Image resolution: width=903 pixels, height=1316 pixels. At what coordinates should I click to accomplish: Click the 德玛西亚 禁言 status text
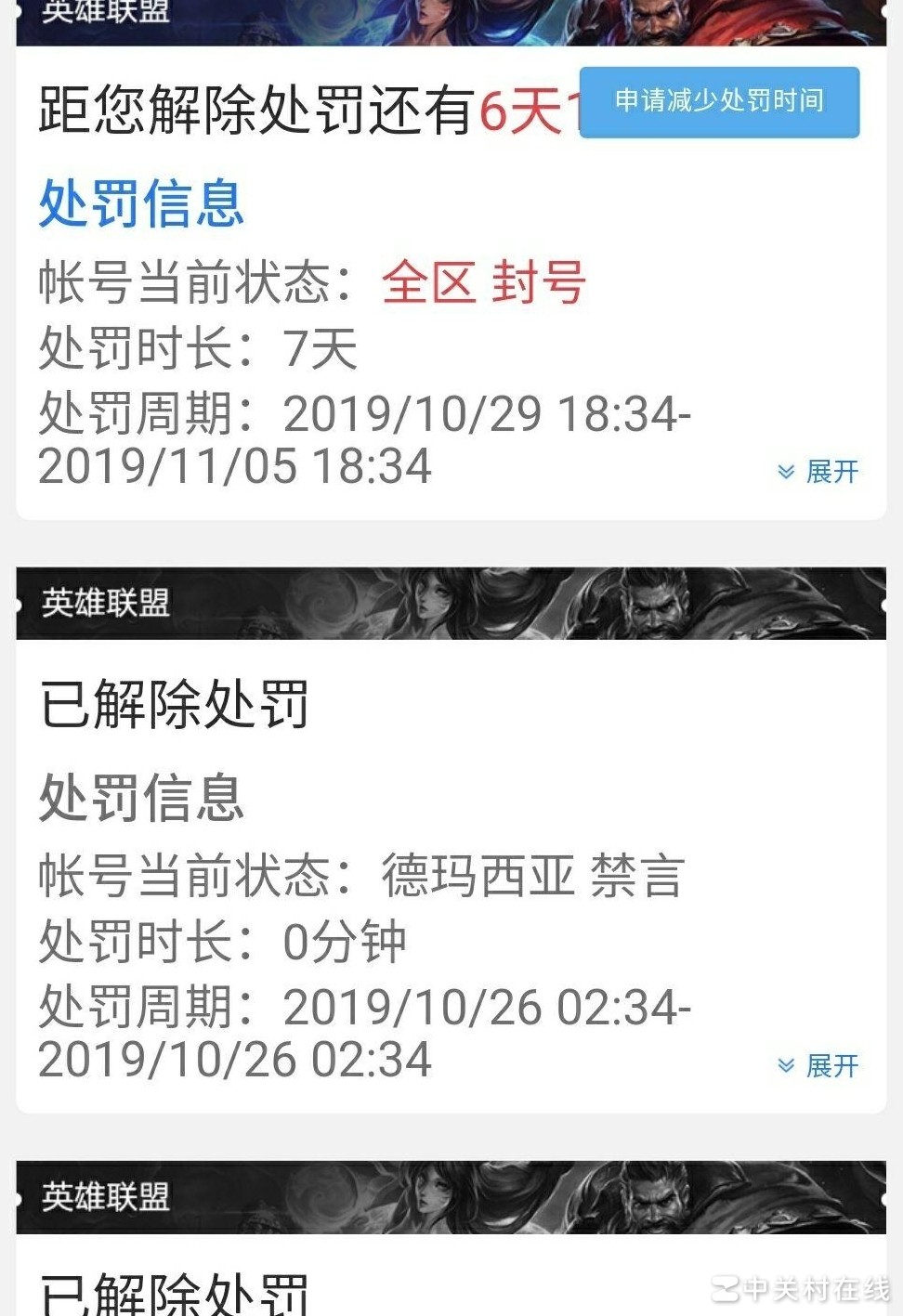tap(534, 875)
